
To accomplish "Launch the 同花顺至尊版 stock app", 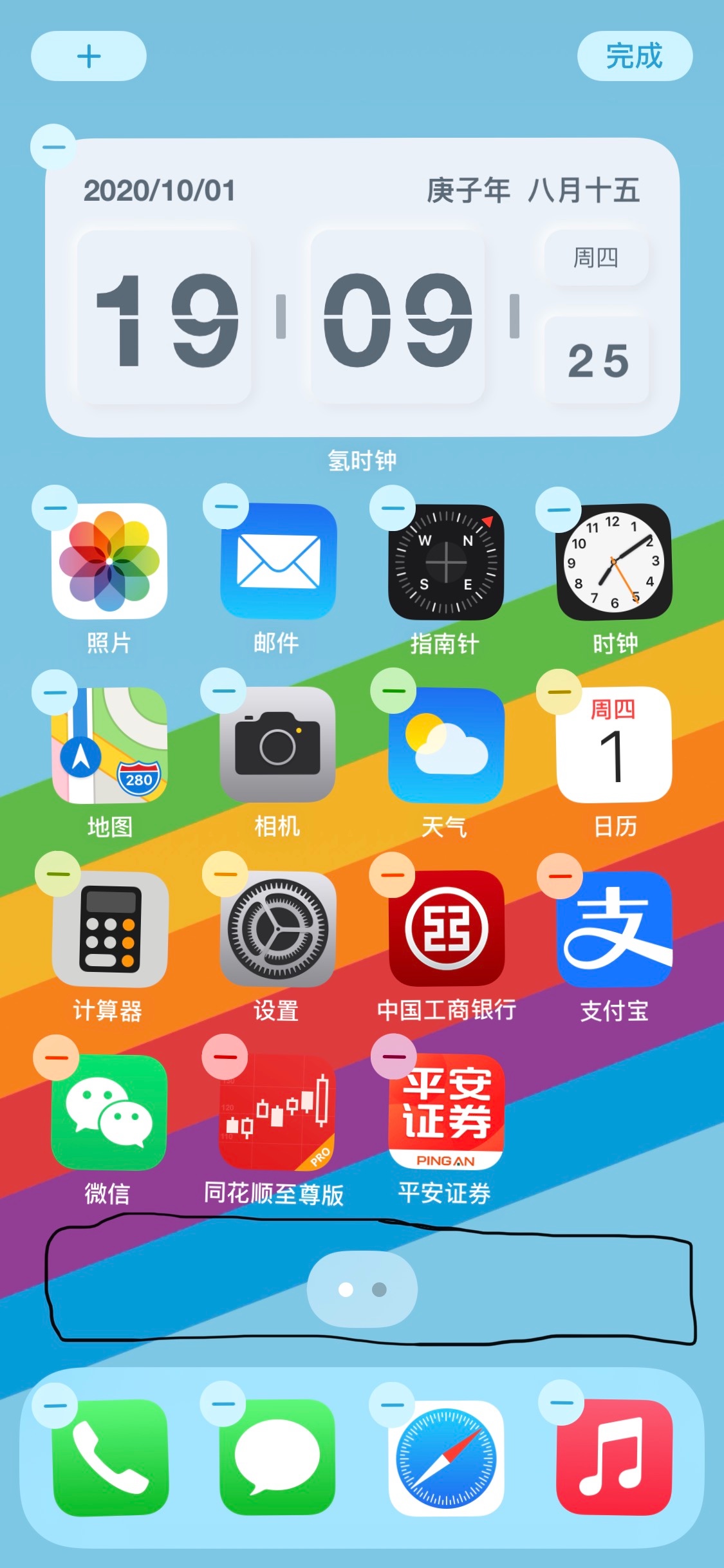I will tap(277, 1112).
